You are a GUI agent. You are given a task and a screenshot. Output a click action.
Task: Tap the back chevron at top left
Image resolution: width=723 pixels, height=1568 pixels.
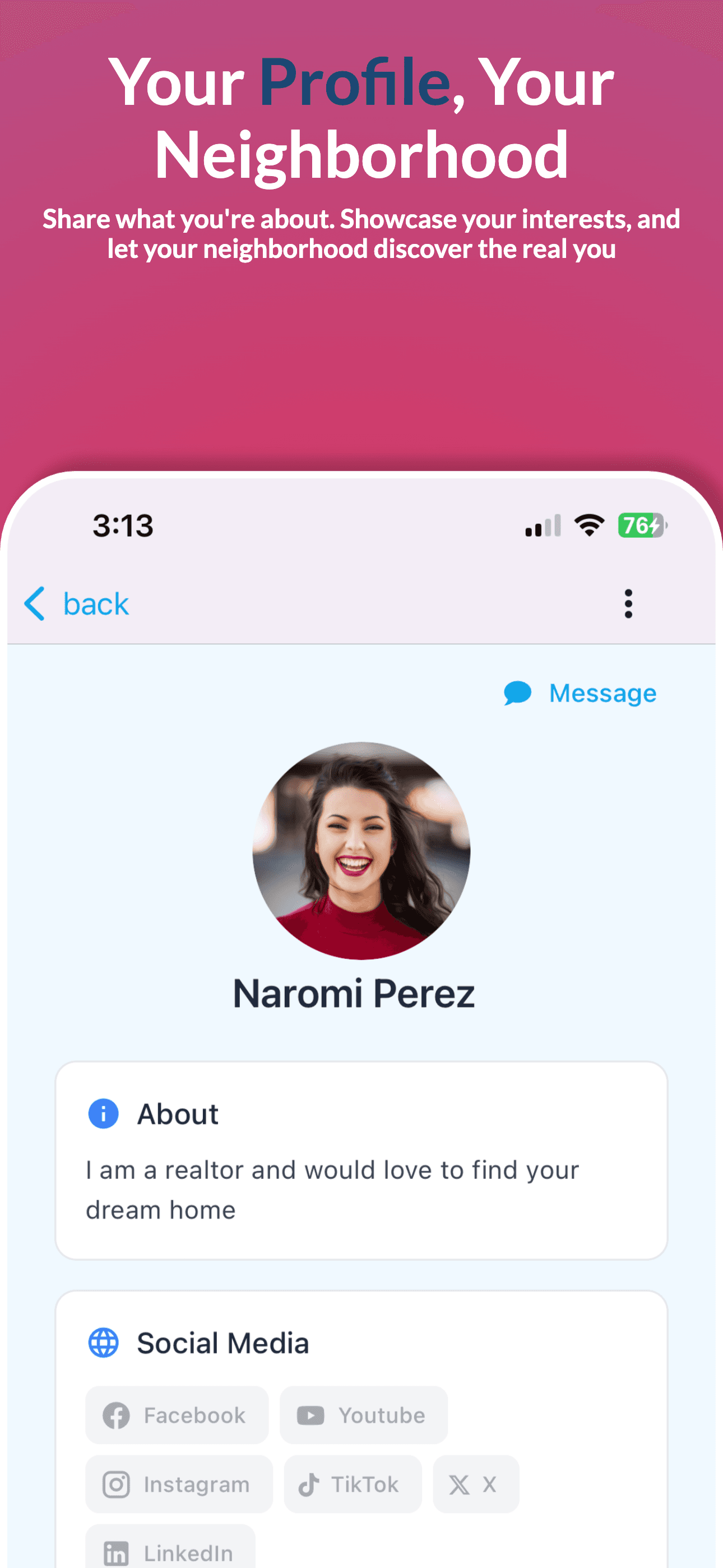[x=35, y=603]
